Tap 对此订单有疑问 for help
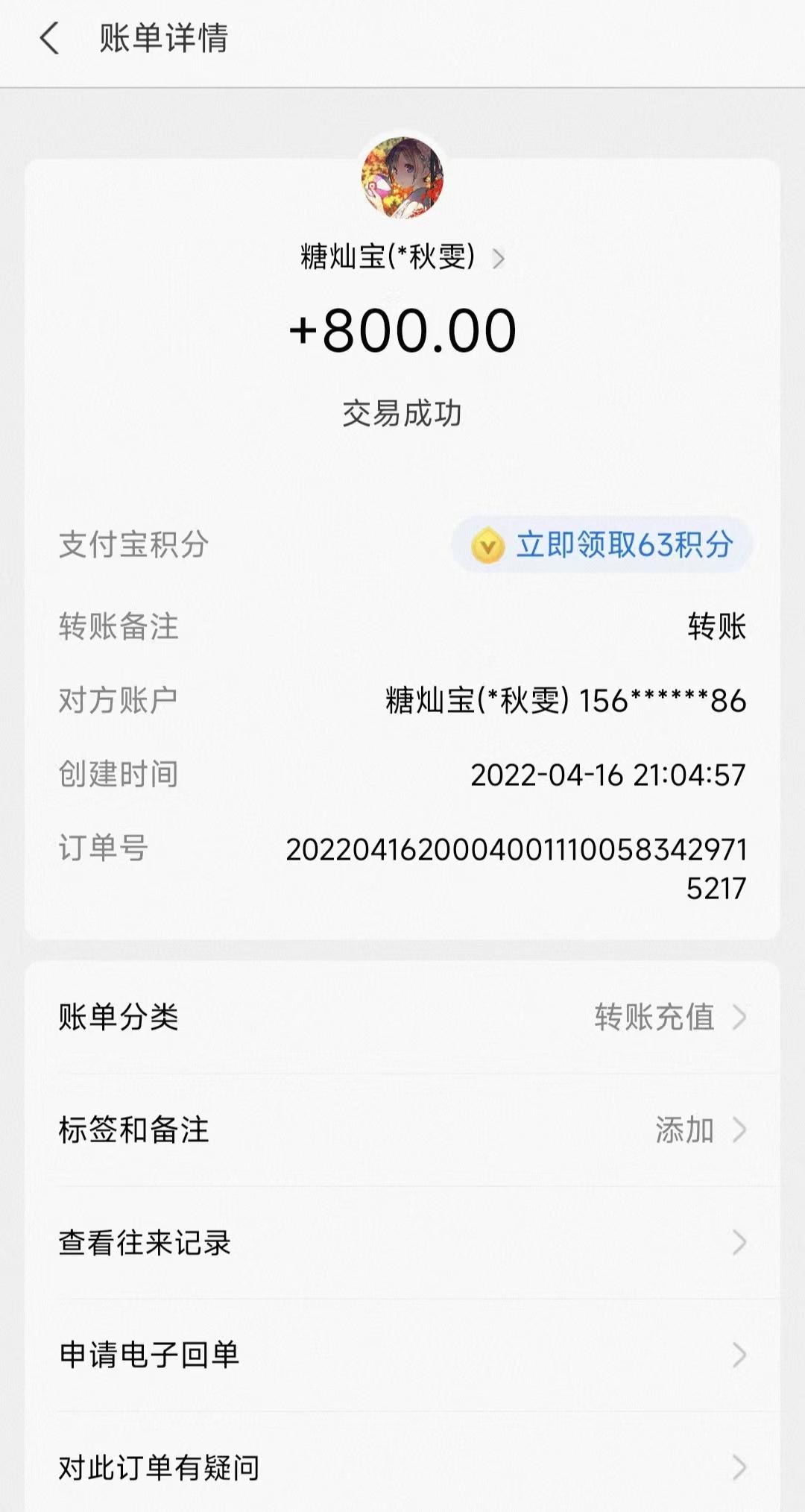The image size is (805, 1512). [x=402, y=1467]
